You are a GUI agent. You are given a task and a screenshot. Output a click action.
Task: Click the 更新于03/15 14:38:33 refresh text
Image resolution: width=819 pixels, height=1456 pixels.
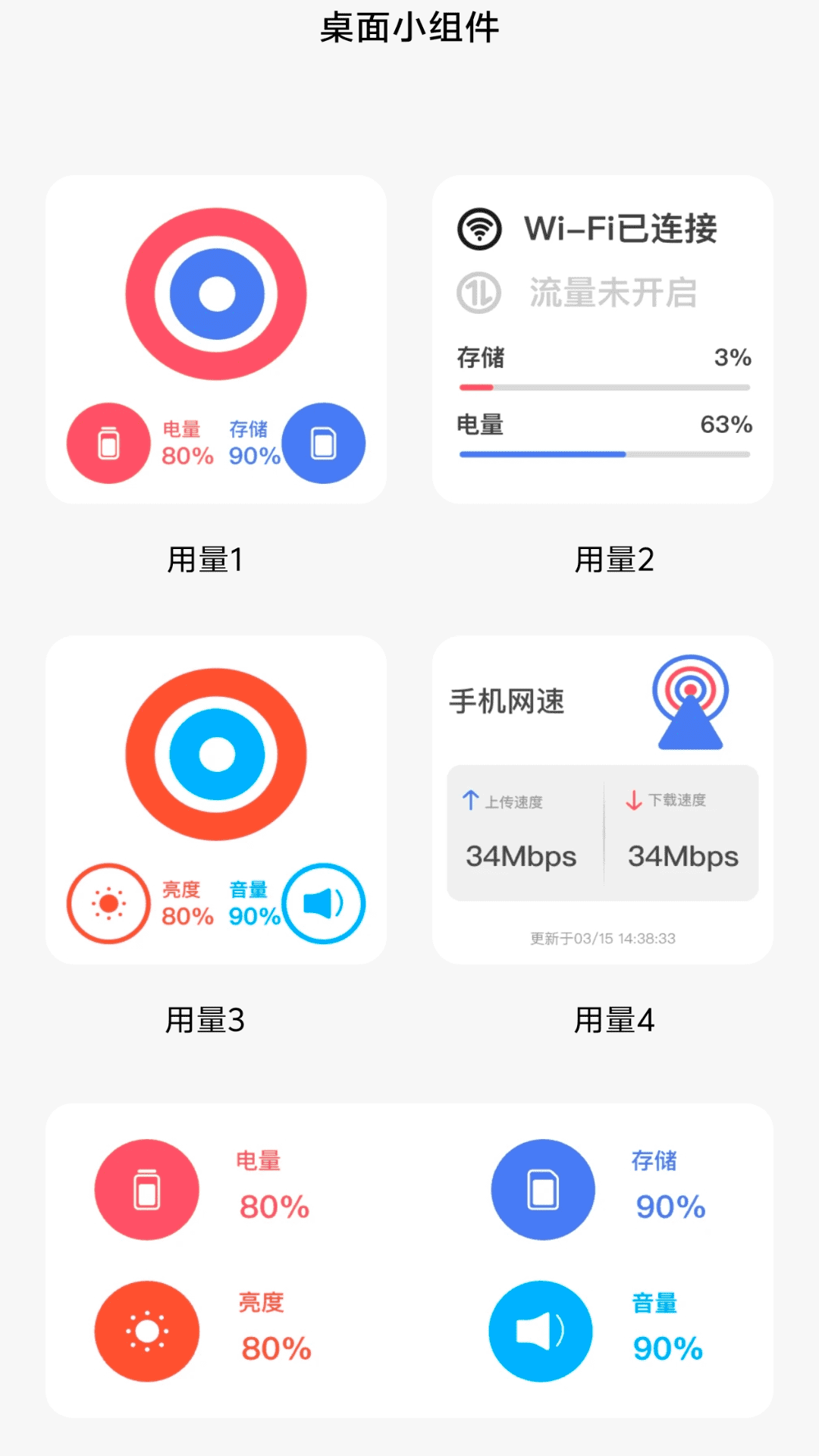pos(603,938)
